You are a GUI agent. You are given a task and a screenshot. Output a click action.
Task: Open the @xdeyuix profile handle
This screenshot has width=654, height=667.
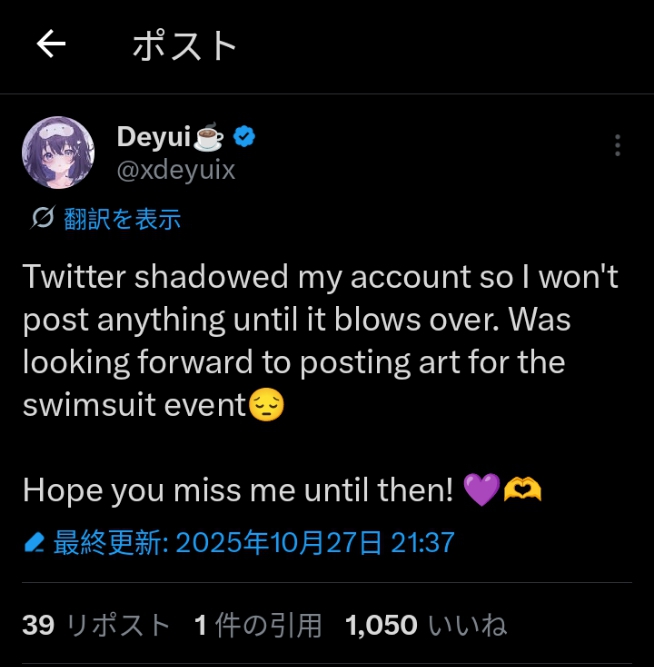point(176,171)
